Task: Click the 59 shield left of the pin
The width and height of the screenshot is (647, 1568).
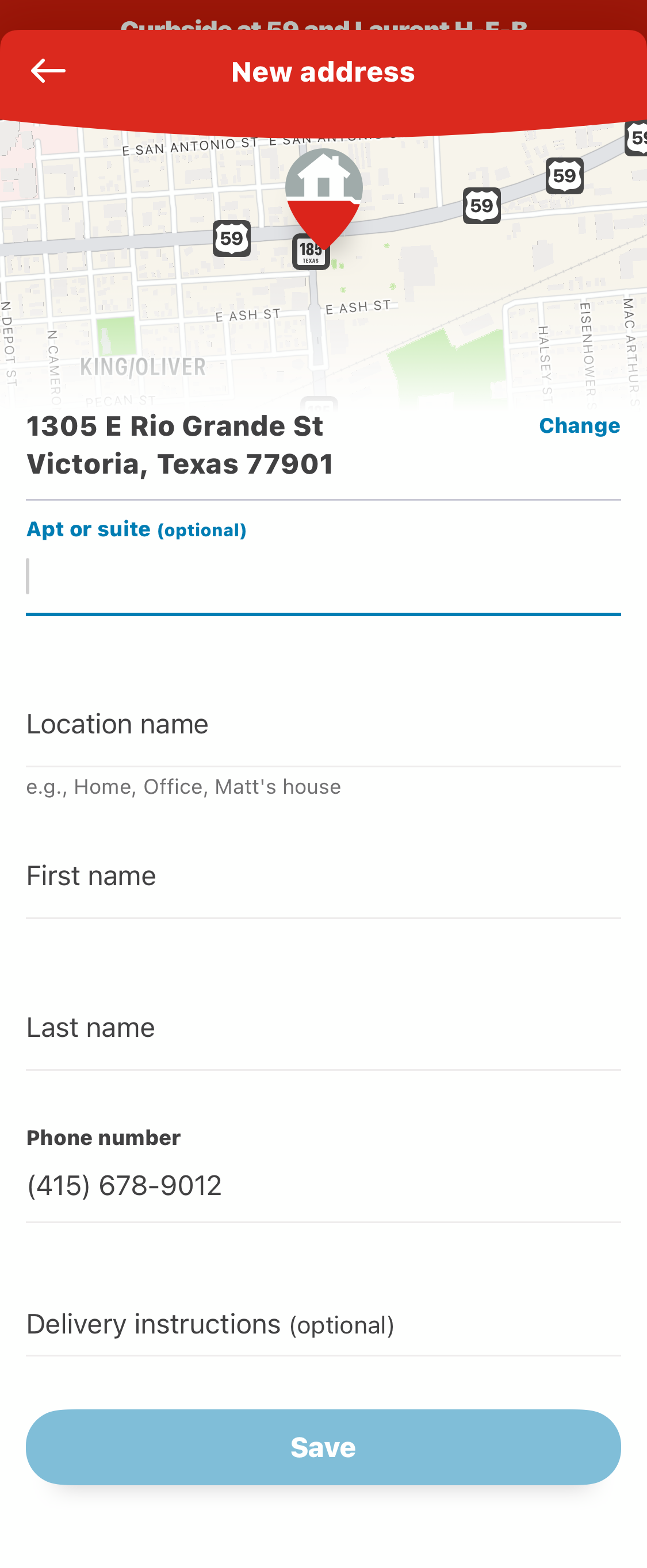Action: pos(232,237)
